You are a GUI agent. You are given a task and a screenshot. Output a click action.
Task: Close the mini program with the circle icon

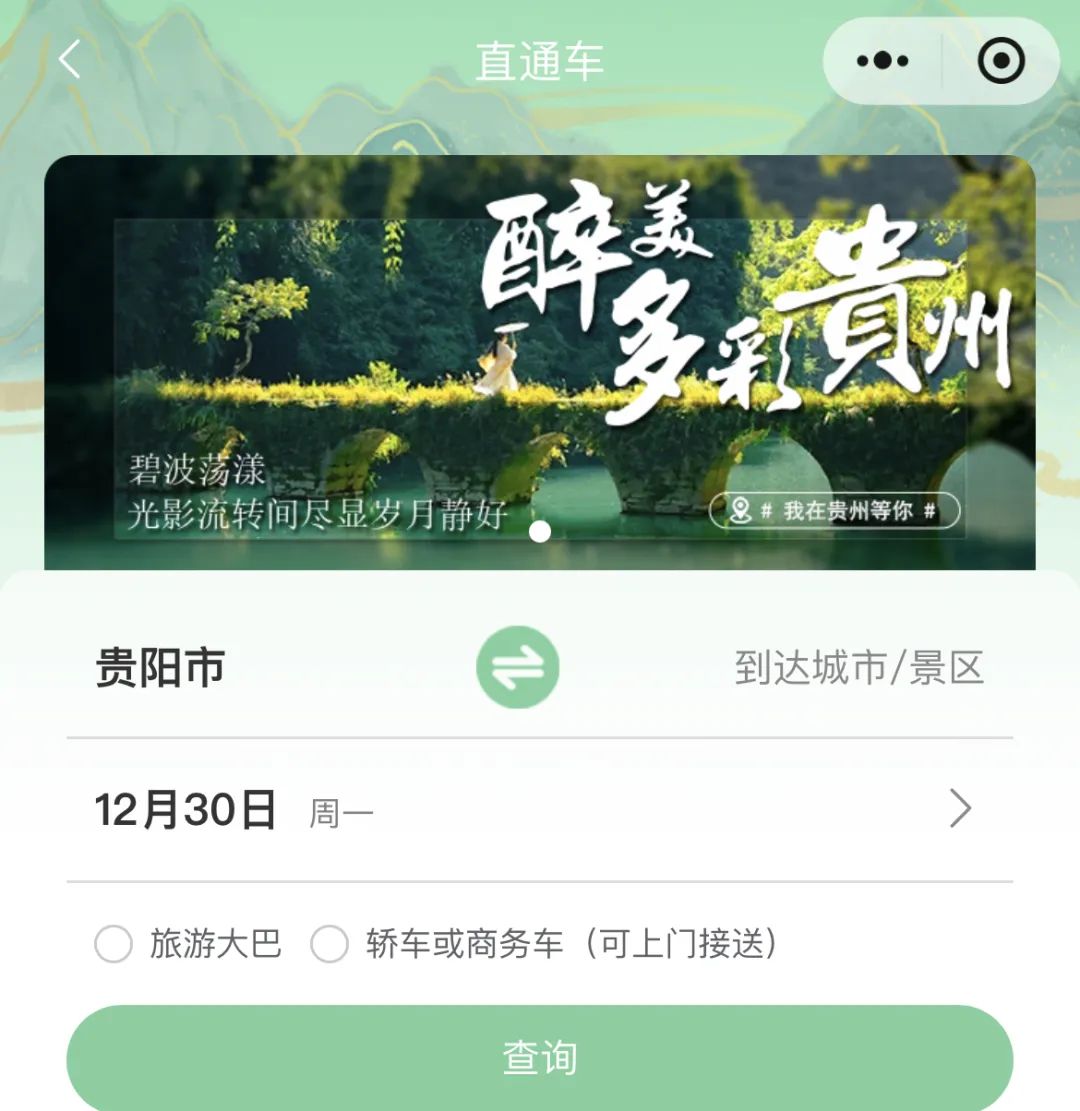[1000, 61]
